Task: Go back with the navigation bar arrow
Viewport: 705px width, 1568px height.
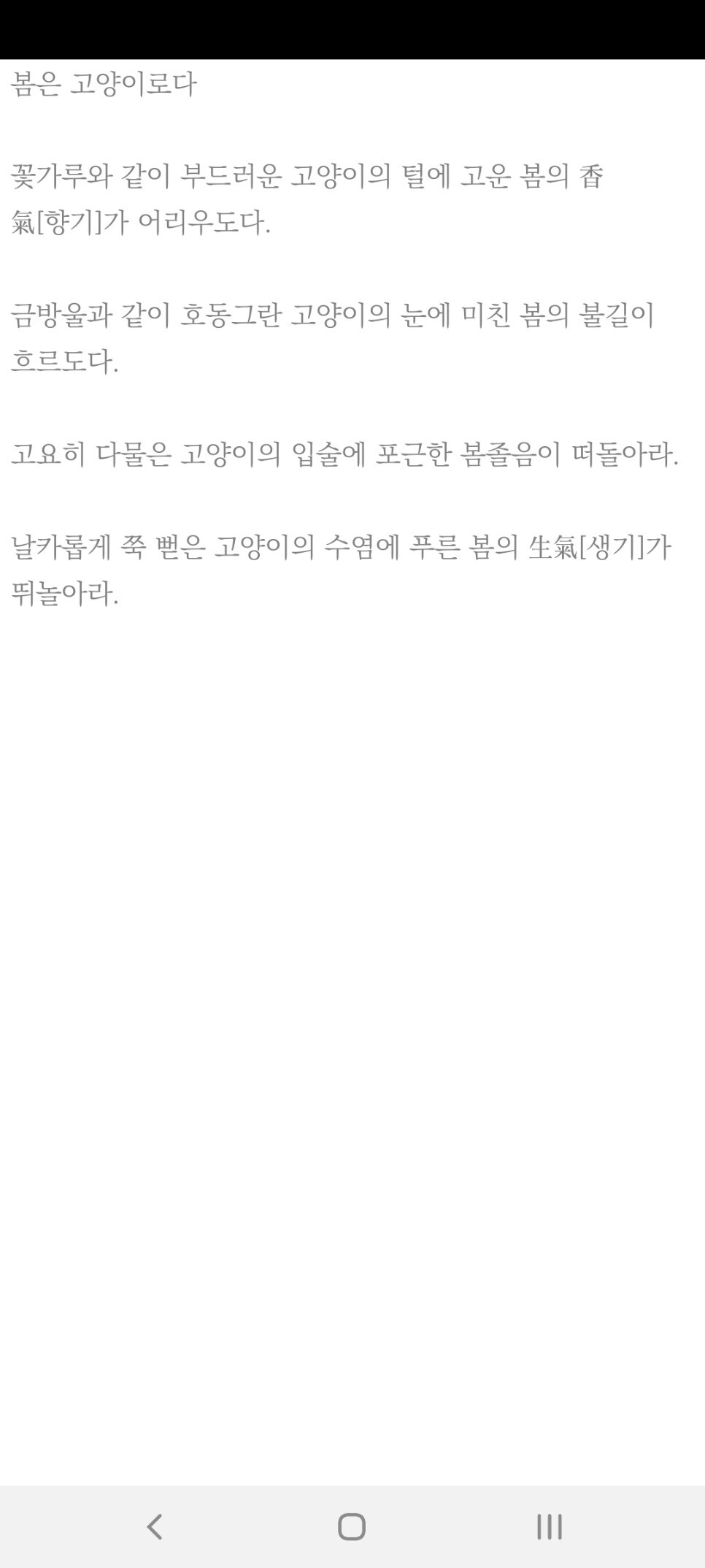Action: coord(155,1526)
